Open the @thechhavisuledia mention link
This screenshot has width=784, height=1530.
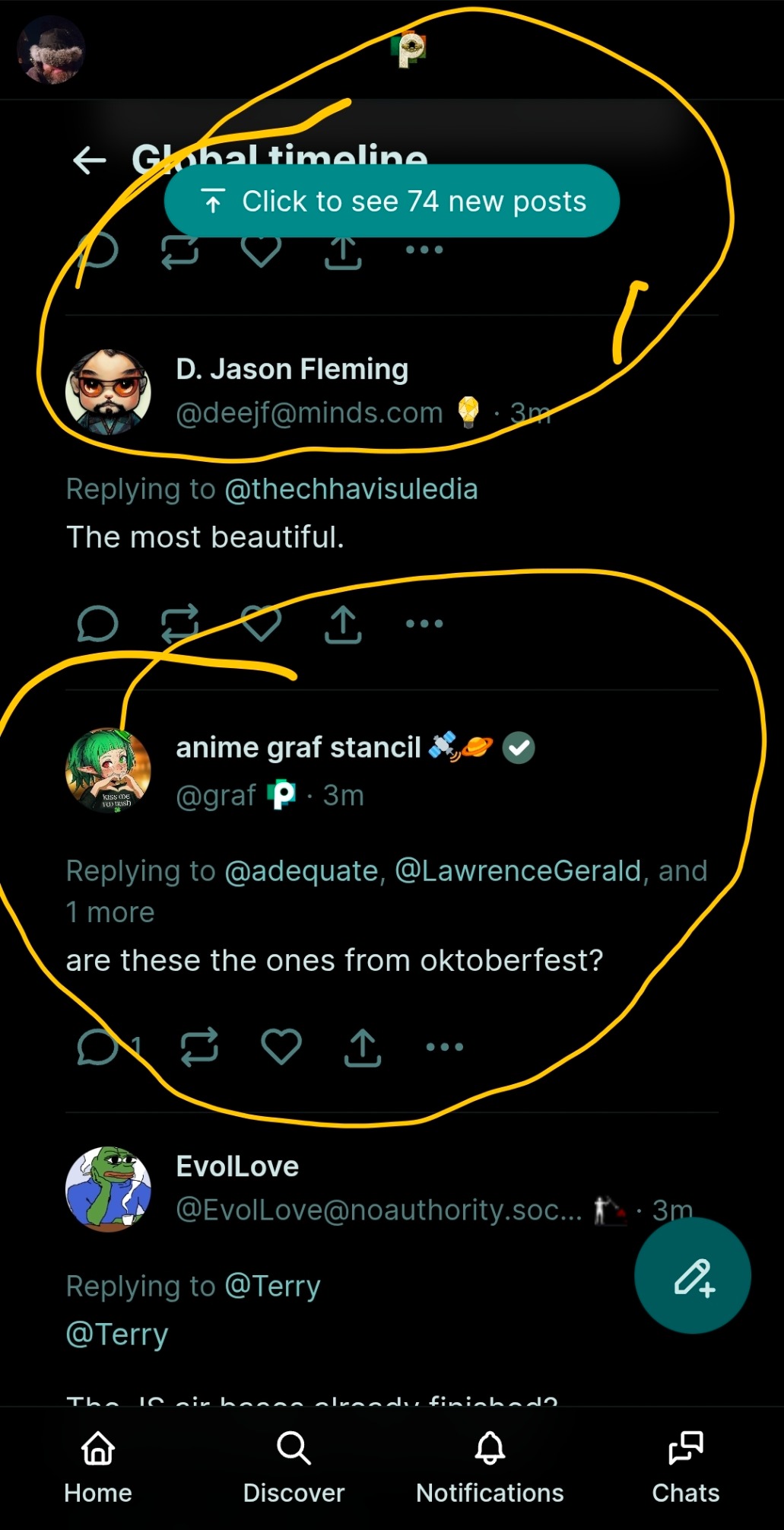click(x=351, y=489)
